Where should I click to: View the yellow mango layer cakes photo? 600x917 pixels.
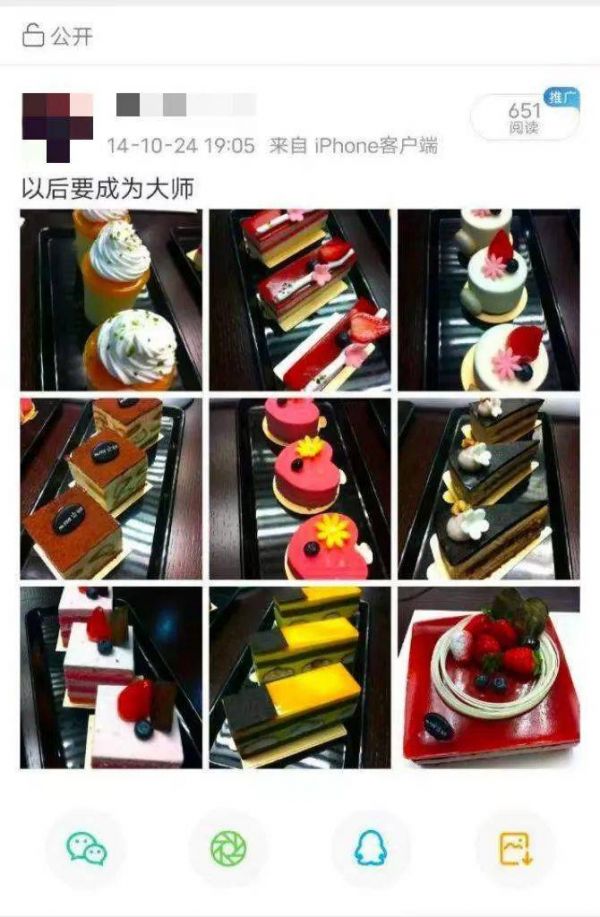point(299,677)
